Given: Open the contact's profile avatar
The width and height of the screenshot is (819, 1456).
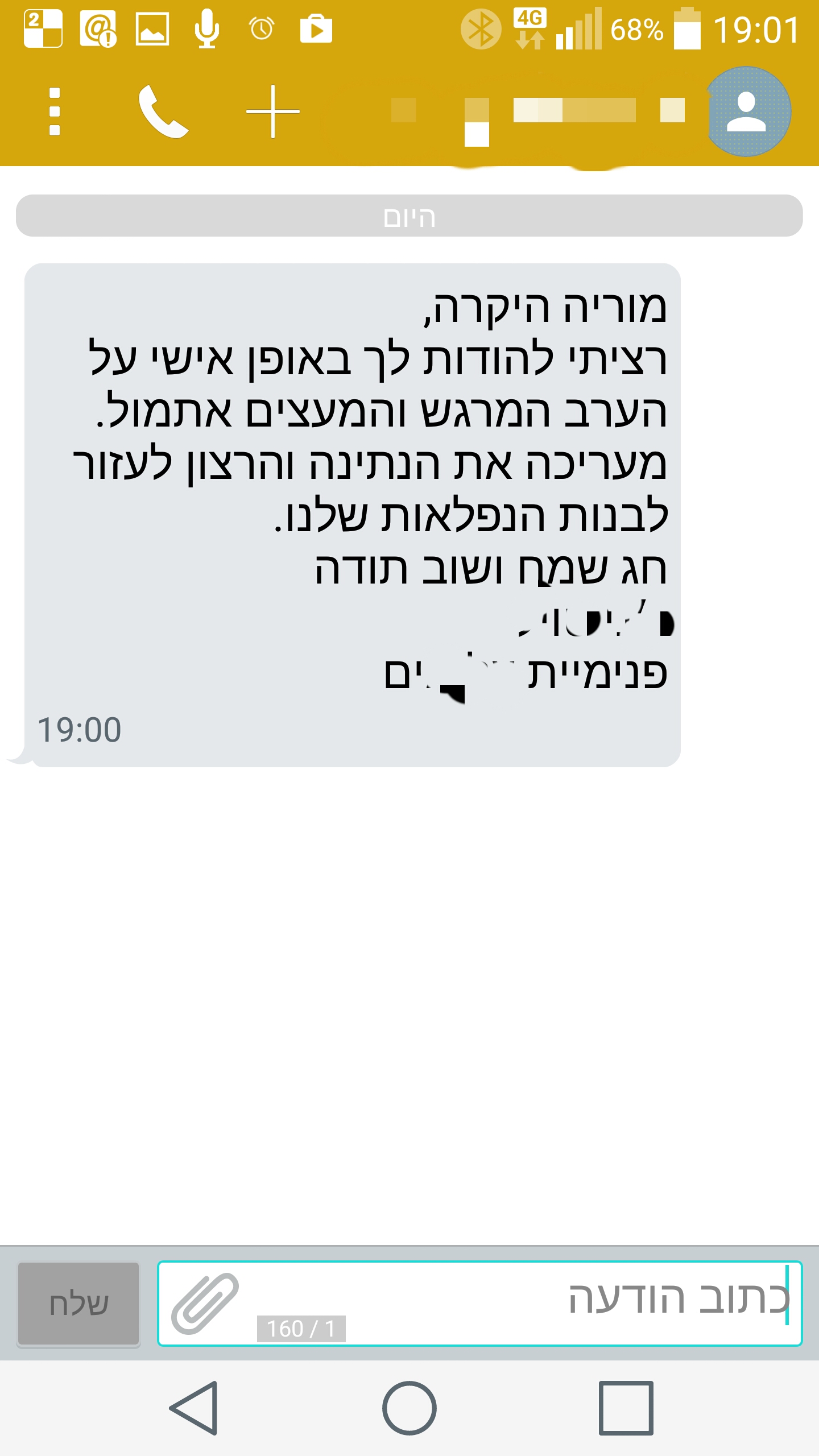Looking at the screenshot, I should 748,111.
